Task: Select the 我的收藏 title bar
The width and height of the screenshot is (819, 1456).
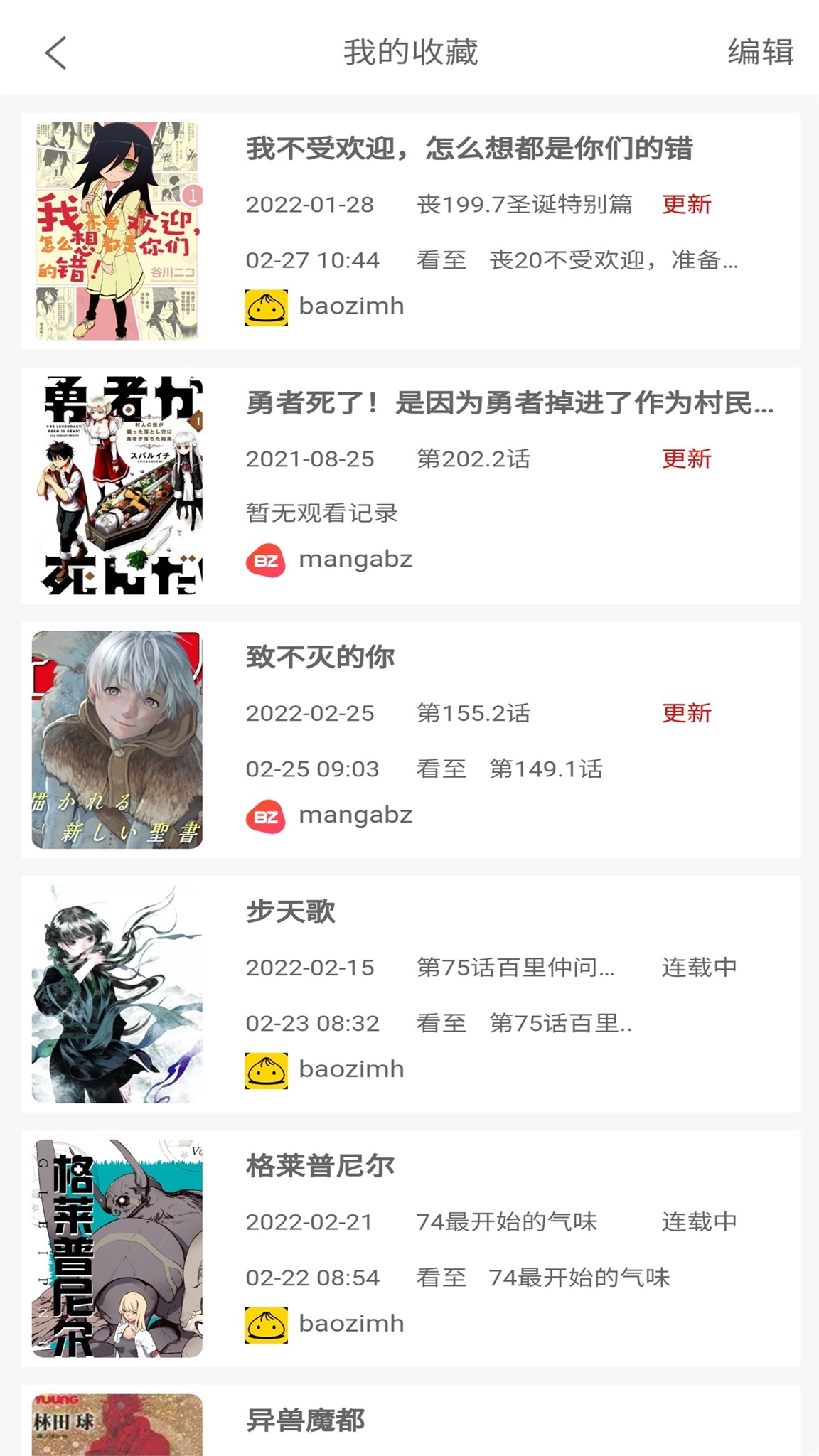Action: [409, 53]
